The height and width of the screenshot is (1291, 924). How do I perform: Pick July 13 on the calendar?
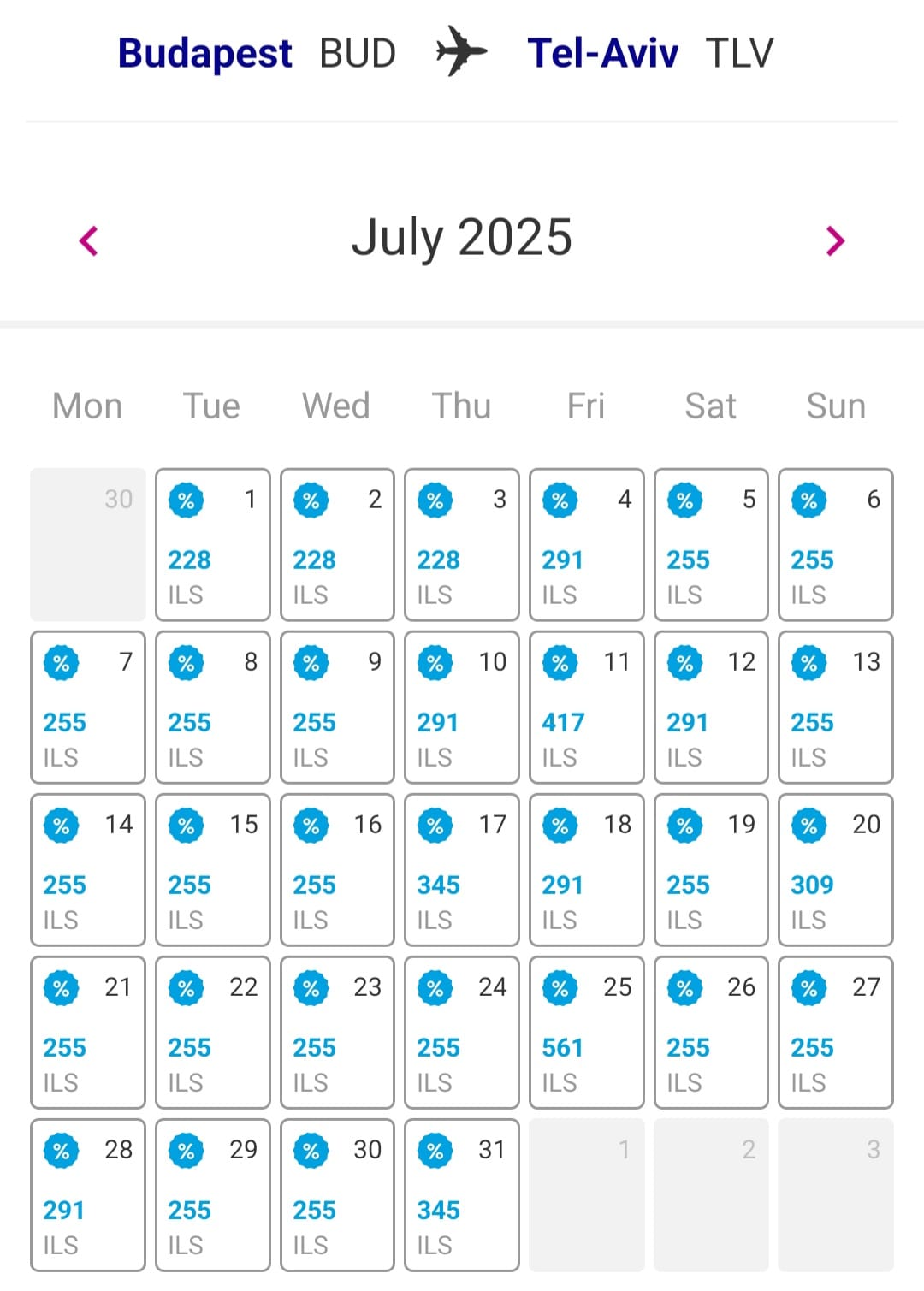point(835,707)
